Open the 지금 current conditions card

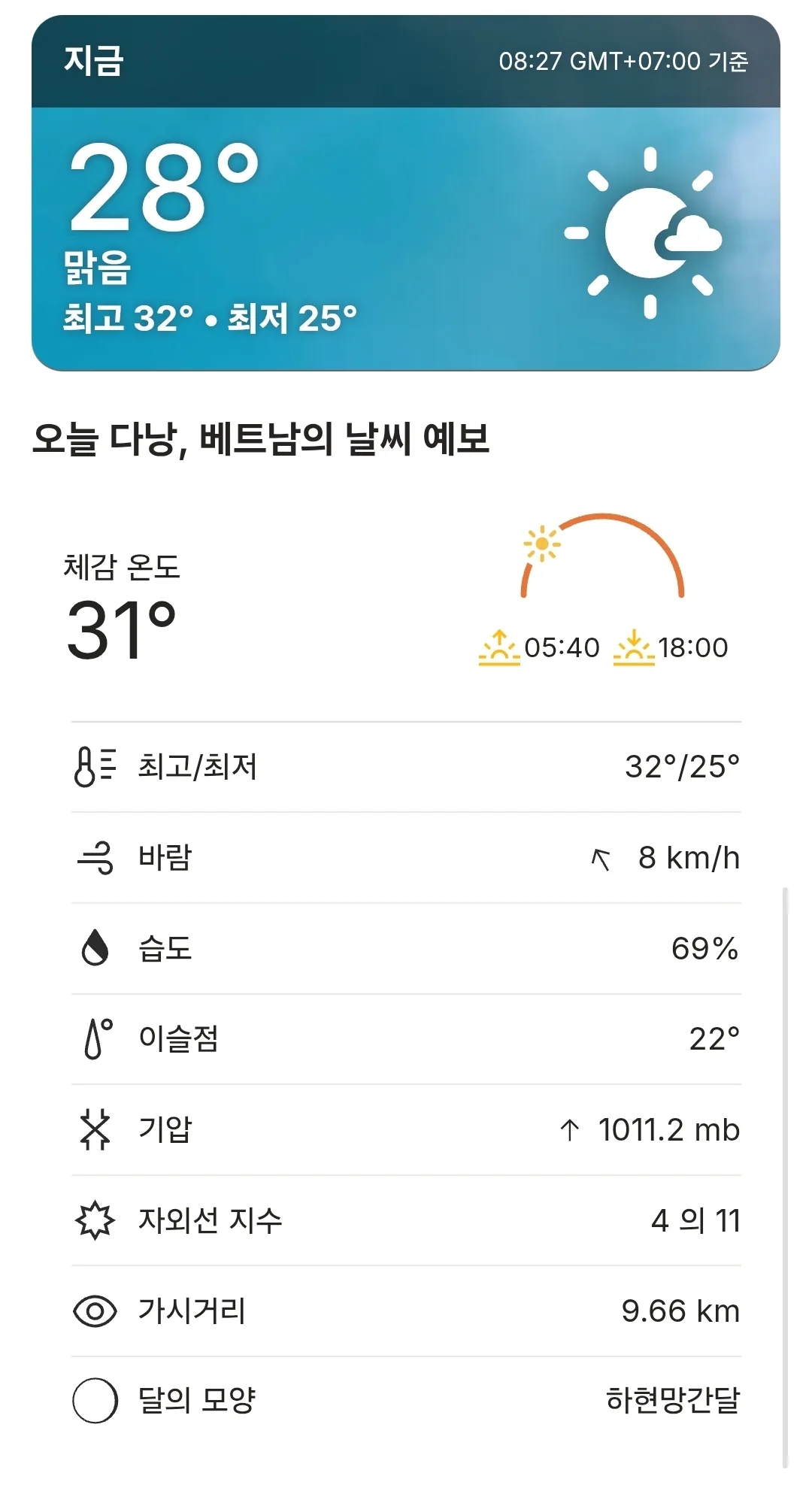(406, 193)
